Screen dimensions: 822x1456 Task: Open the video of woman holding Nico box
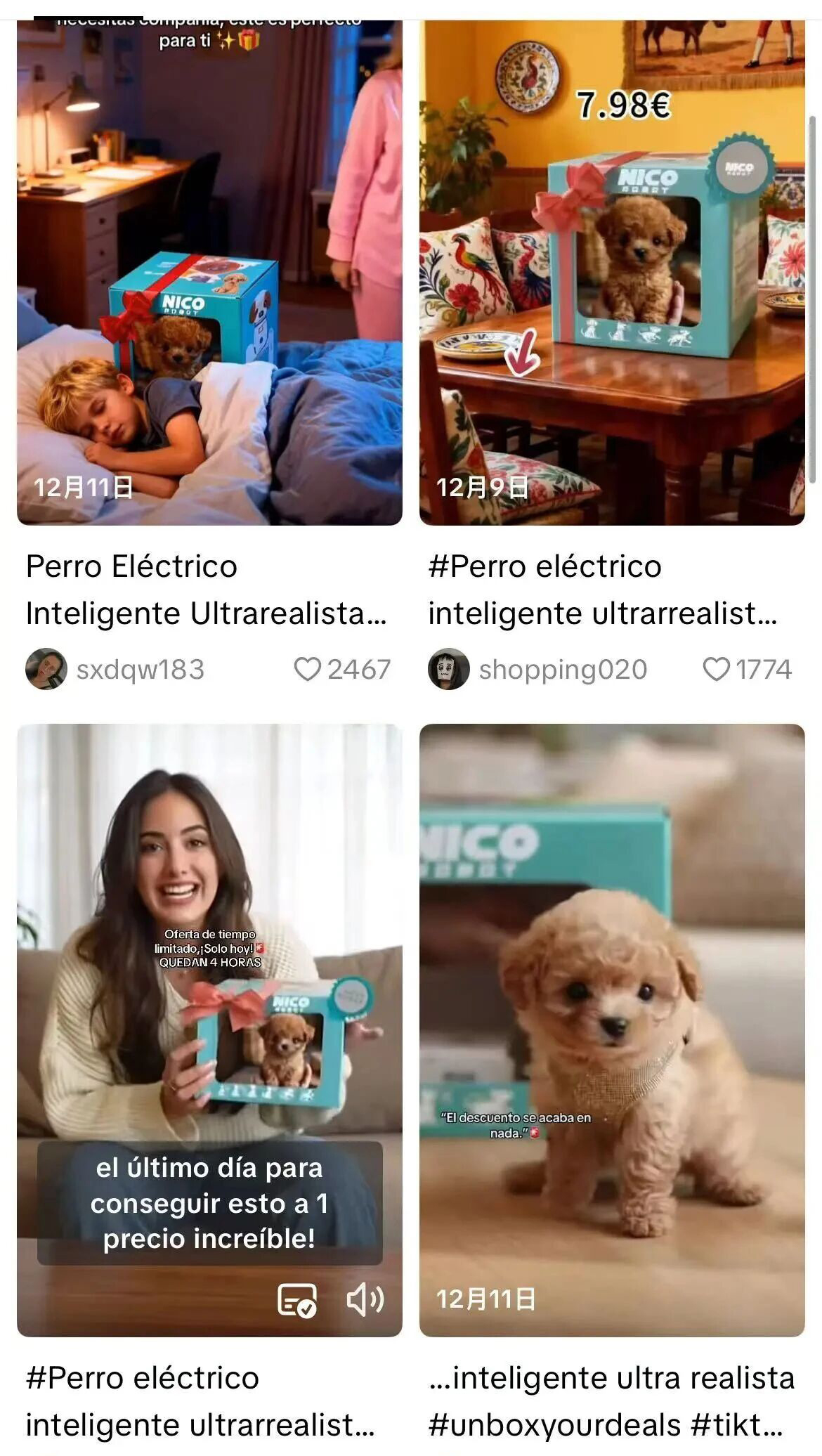click(209, 984)
